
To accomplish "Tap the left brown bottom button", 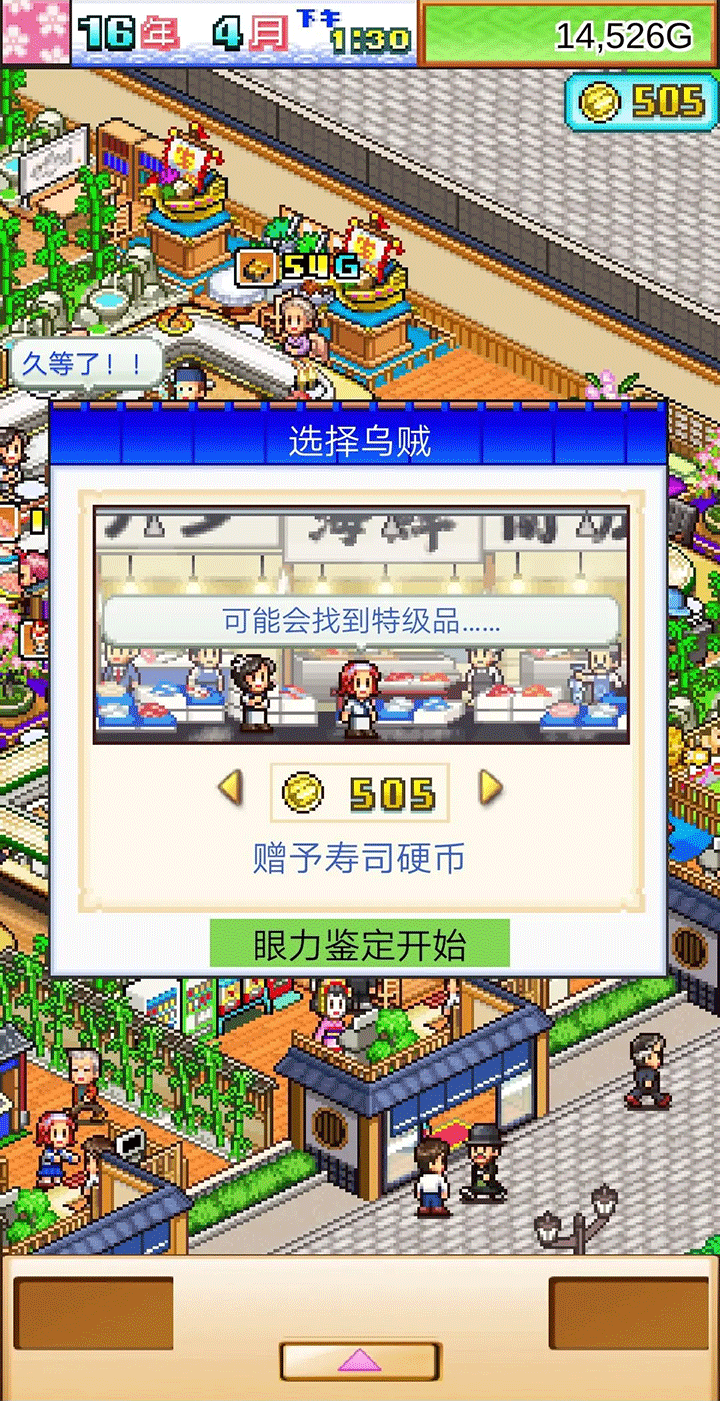I will click(x=93, y=1313).
